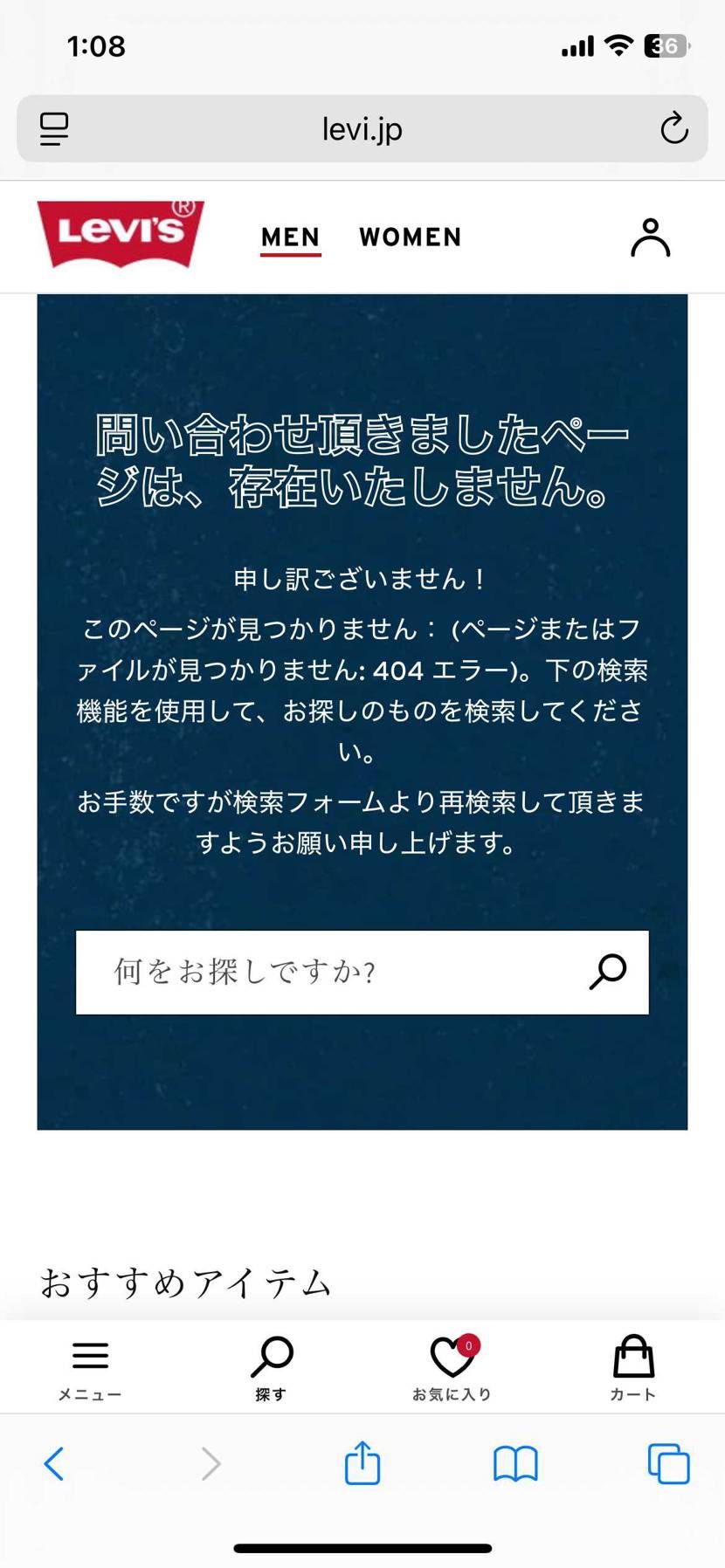
Task: Tap the levi.jp address bar
Action: click(x=362, y=129)
